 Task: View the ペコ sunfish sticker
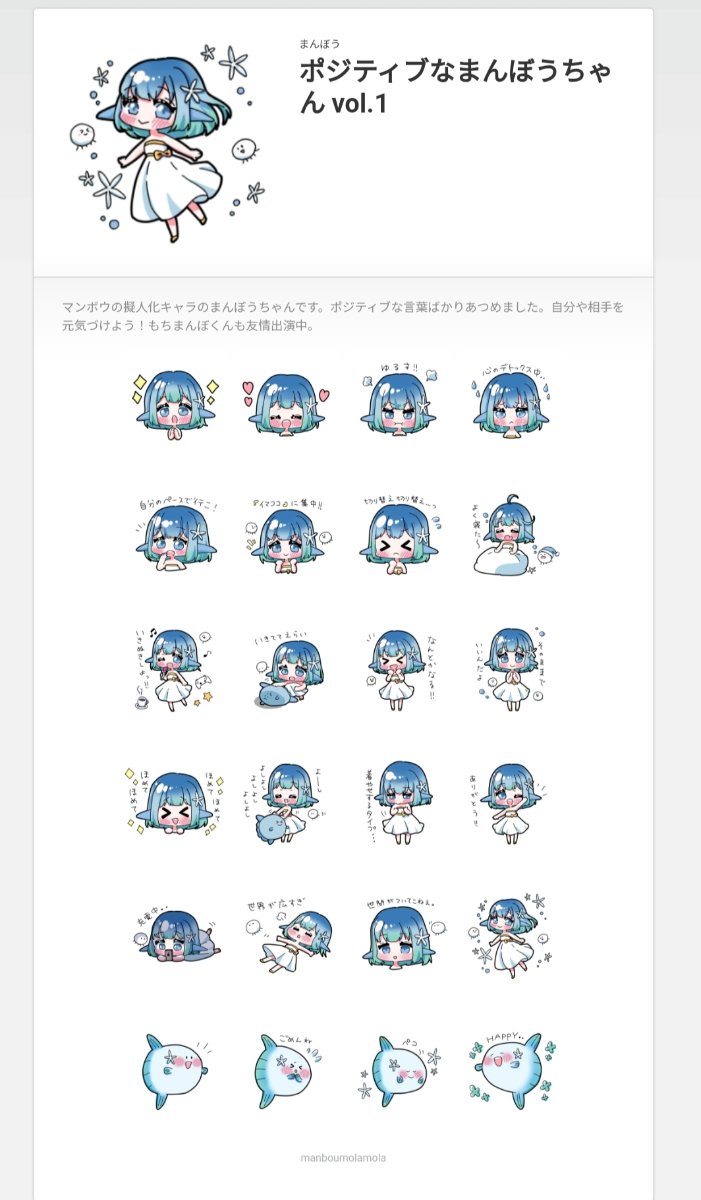click(x=397, y=1070)
